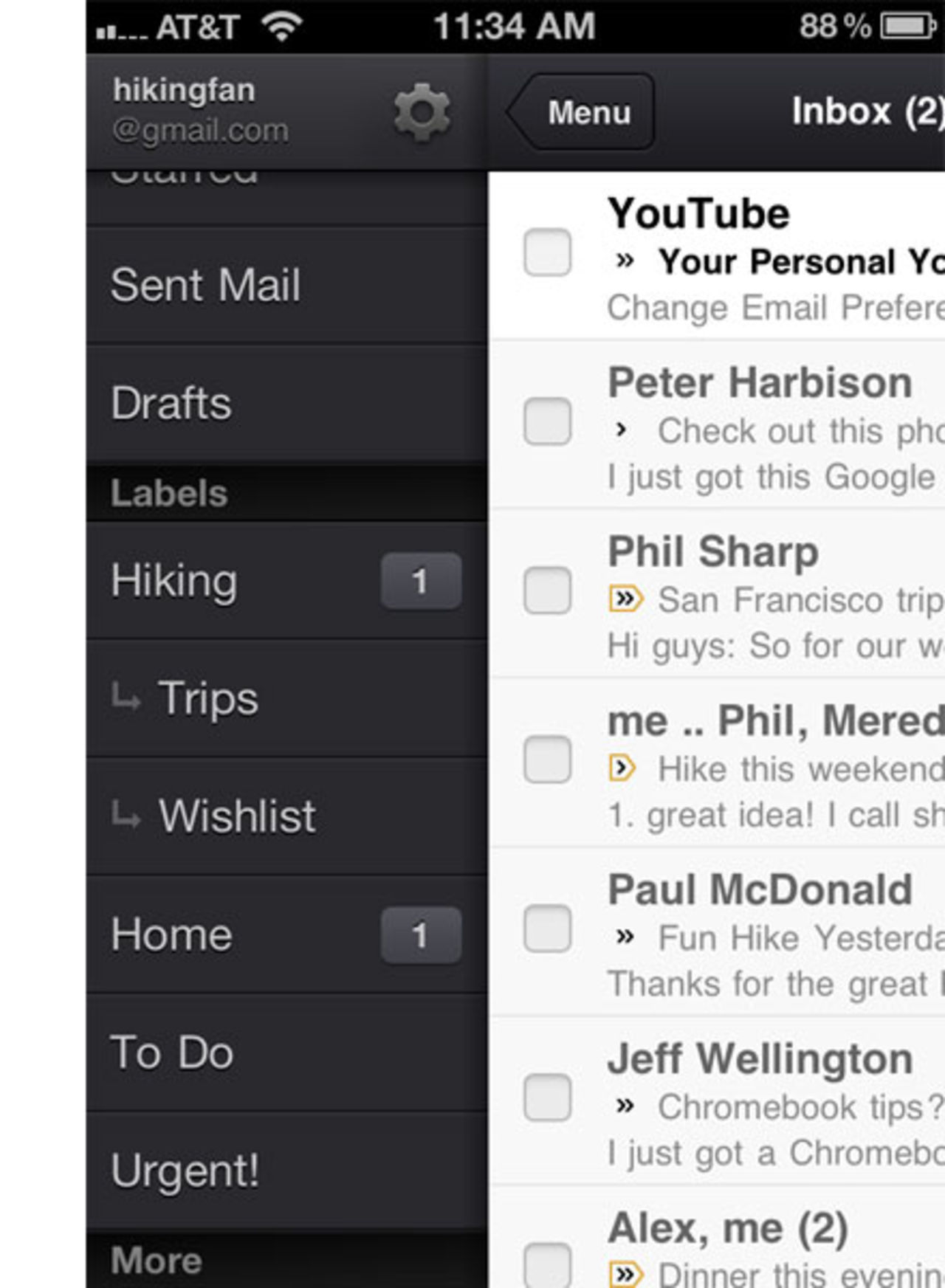The width and height of the screenshot is (945, 1288).
Task: Toggle importance marker on Paul McDonald's email
Action: tap(625, 936)
